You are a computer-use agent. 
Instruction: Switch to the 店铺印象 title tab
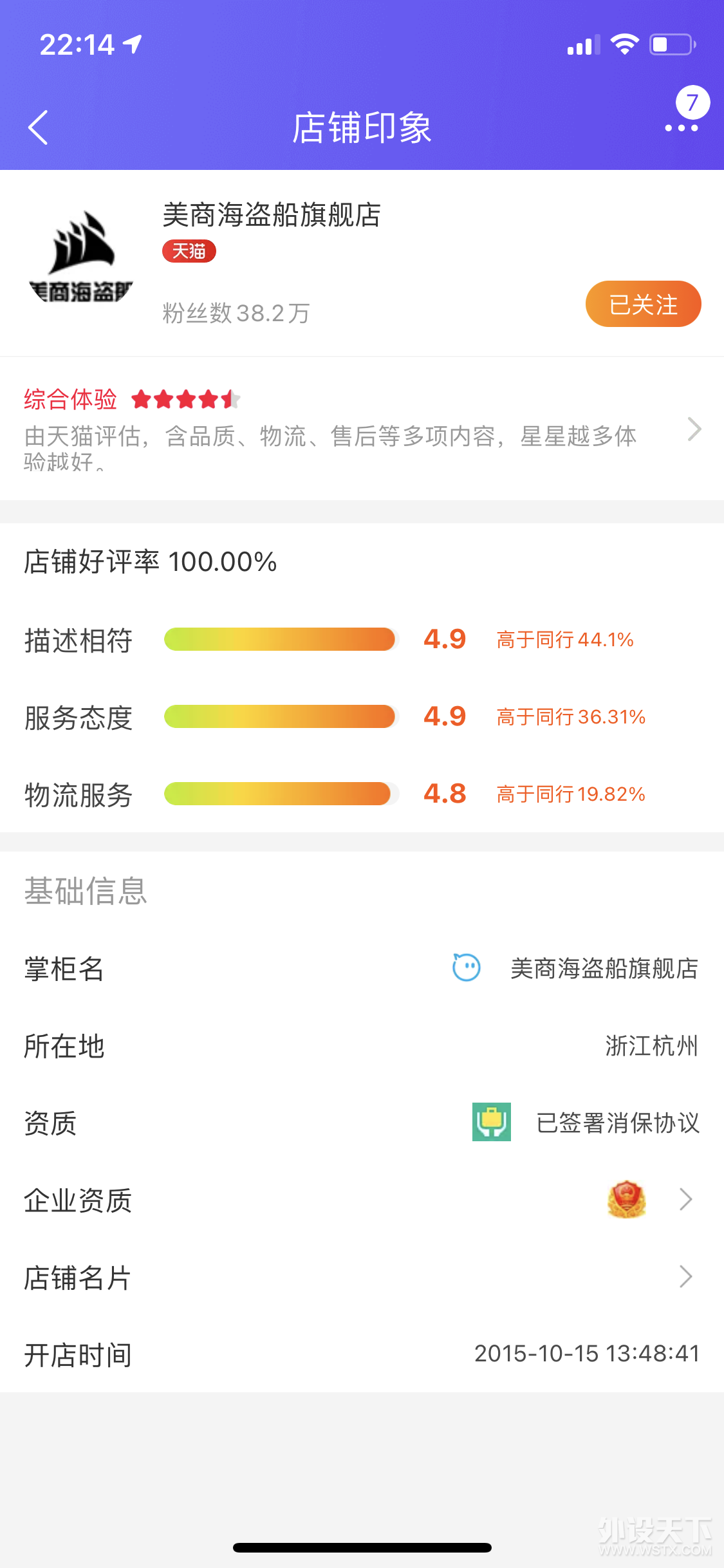click(x=362, y=127)
